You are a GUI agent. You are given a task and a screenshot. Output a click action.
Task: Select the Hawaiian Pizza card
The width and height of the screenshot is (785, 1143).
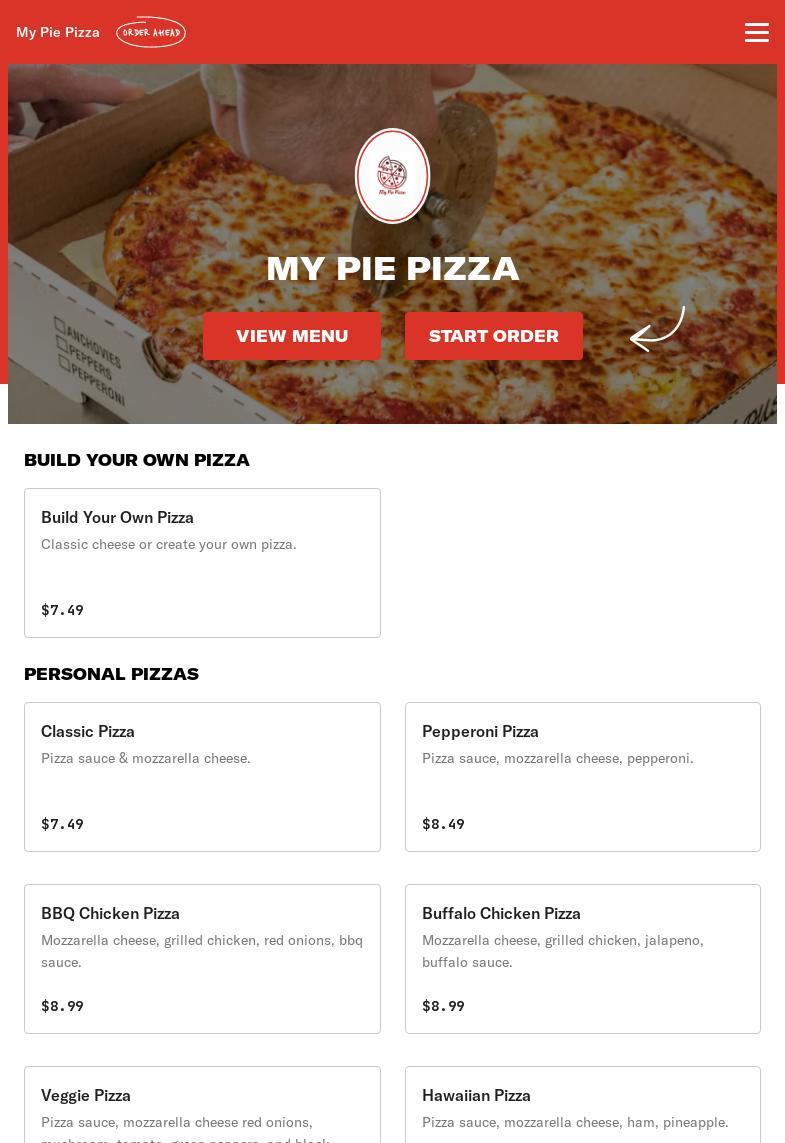pyautogui.click(x=582, y=1105)
